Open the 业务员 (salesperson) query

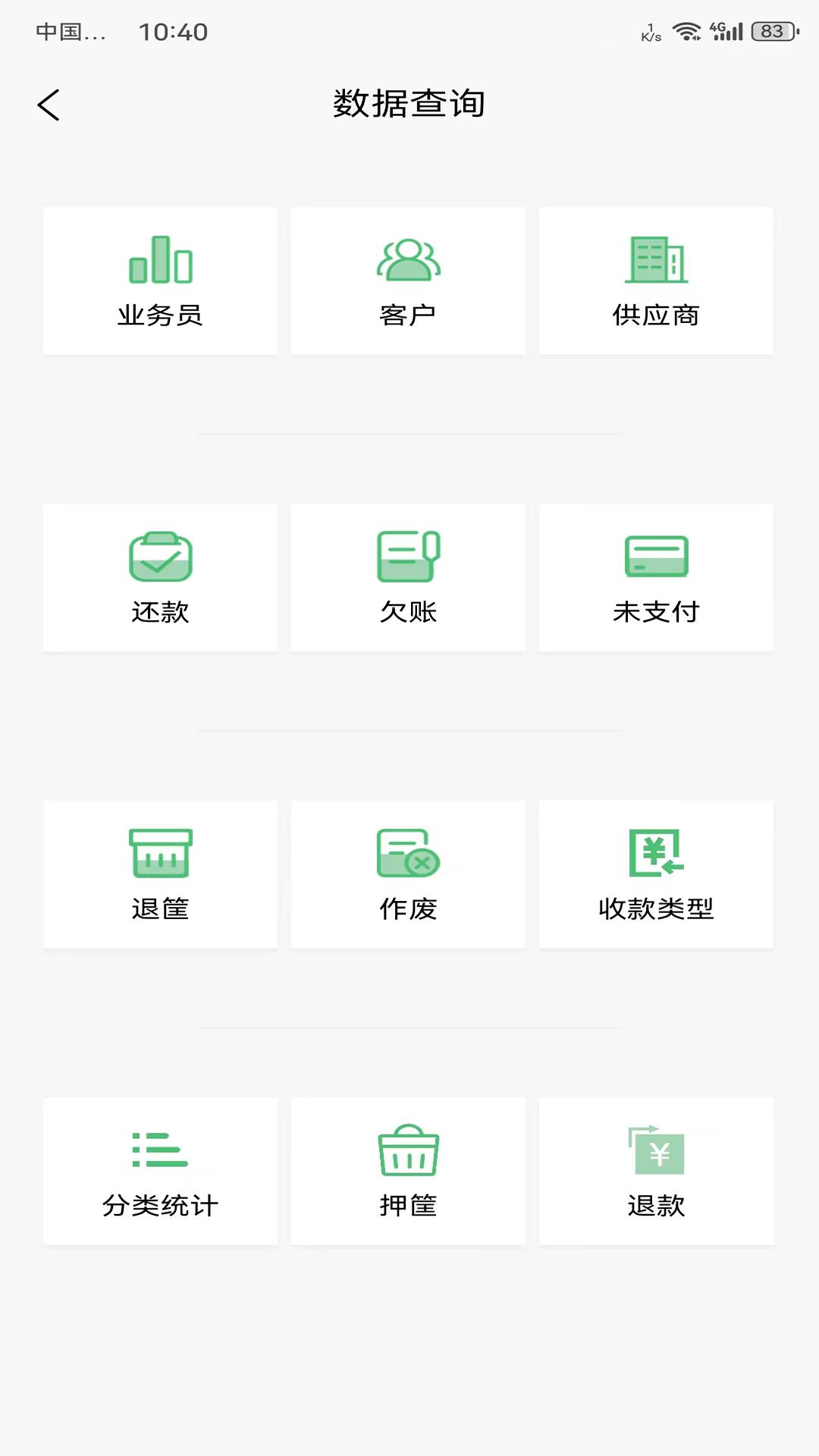click(159, 281)
